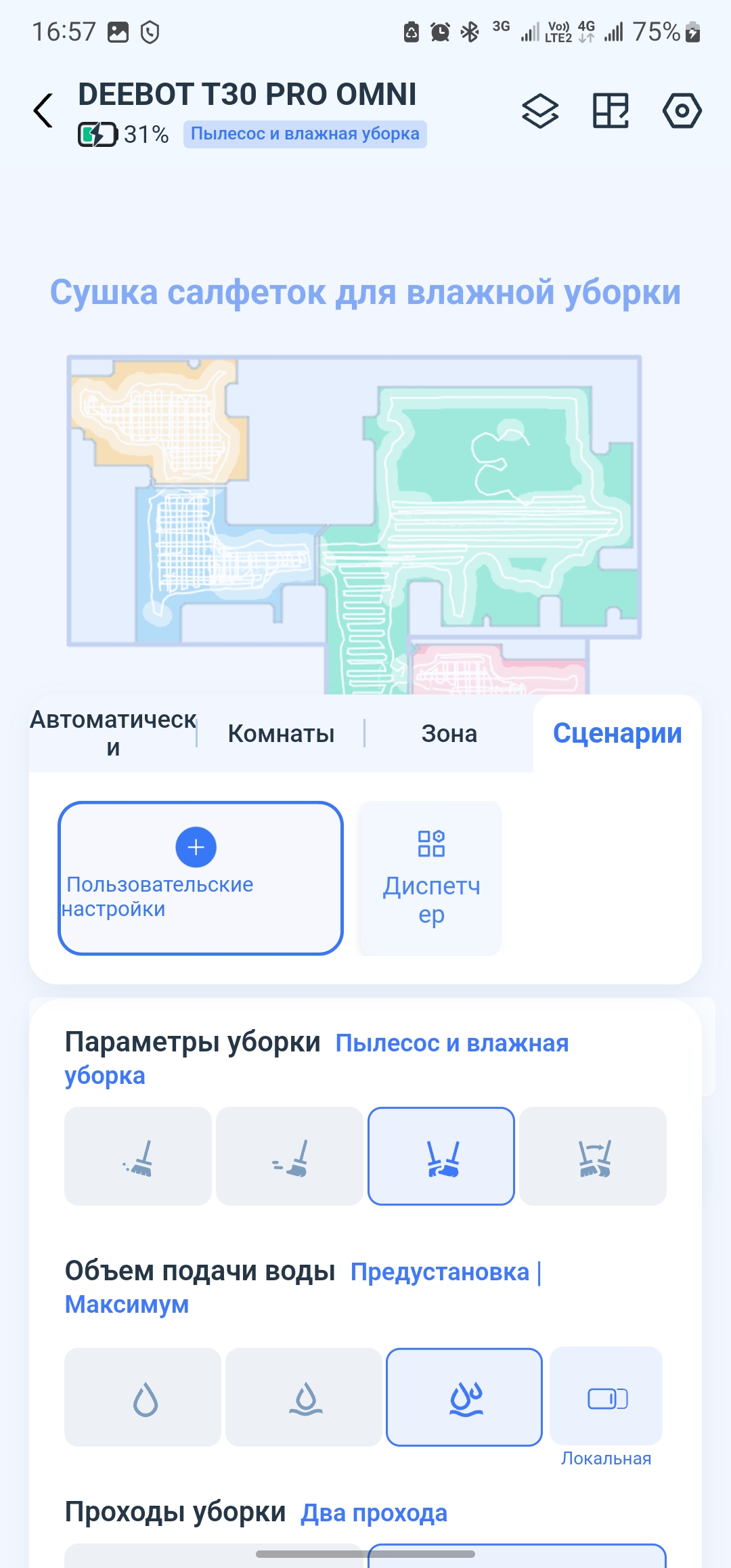Open the map layers icon

pyautogui.click(x=539, y=111)
